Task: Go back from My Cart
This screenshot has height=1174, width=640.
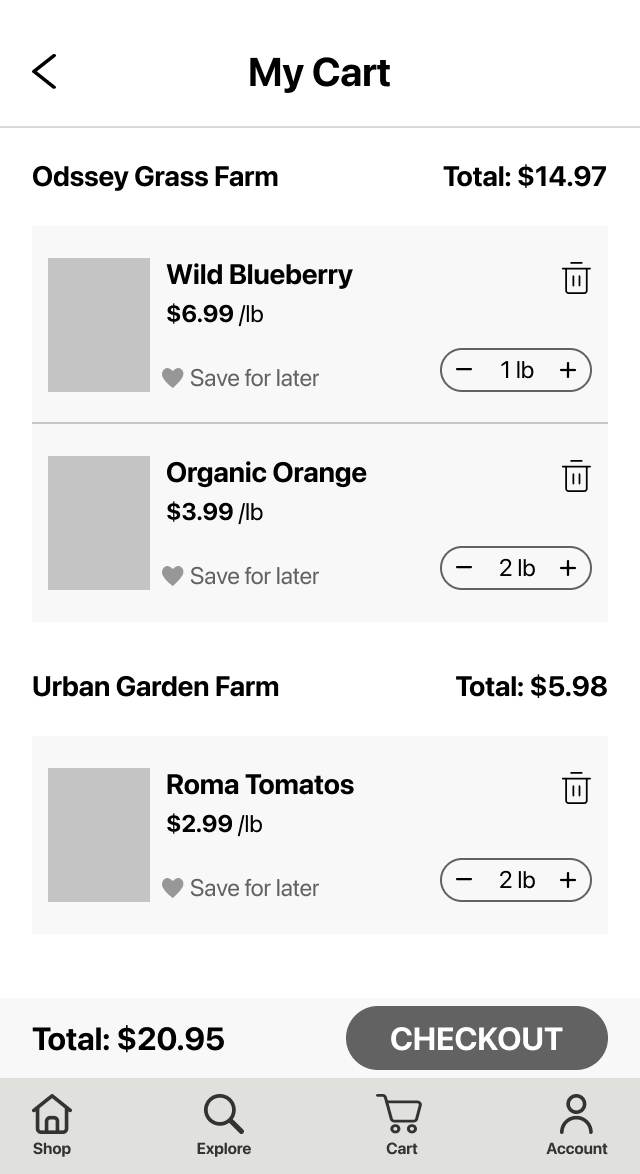Action: point(44,72)
